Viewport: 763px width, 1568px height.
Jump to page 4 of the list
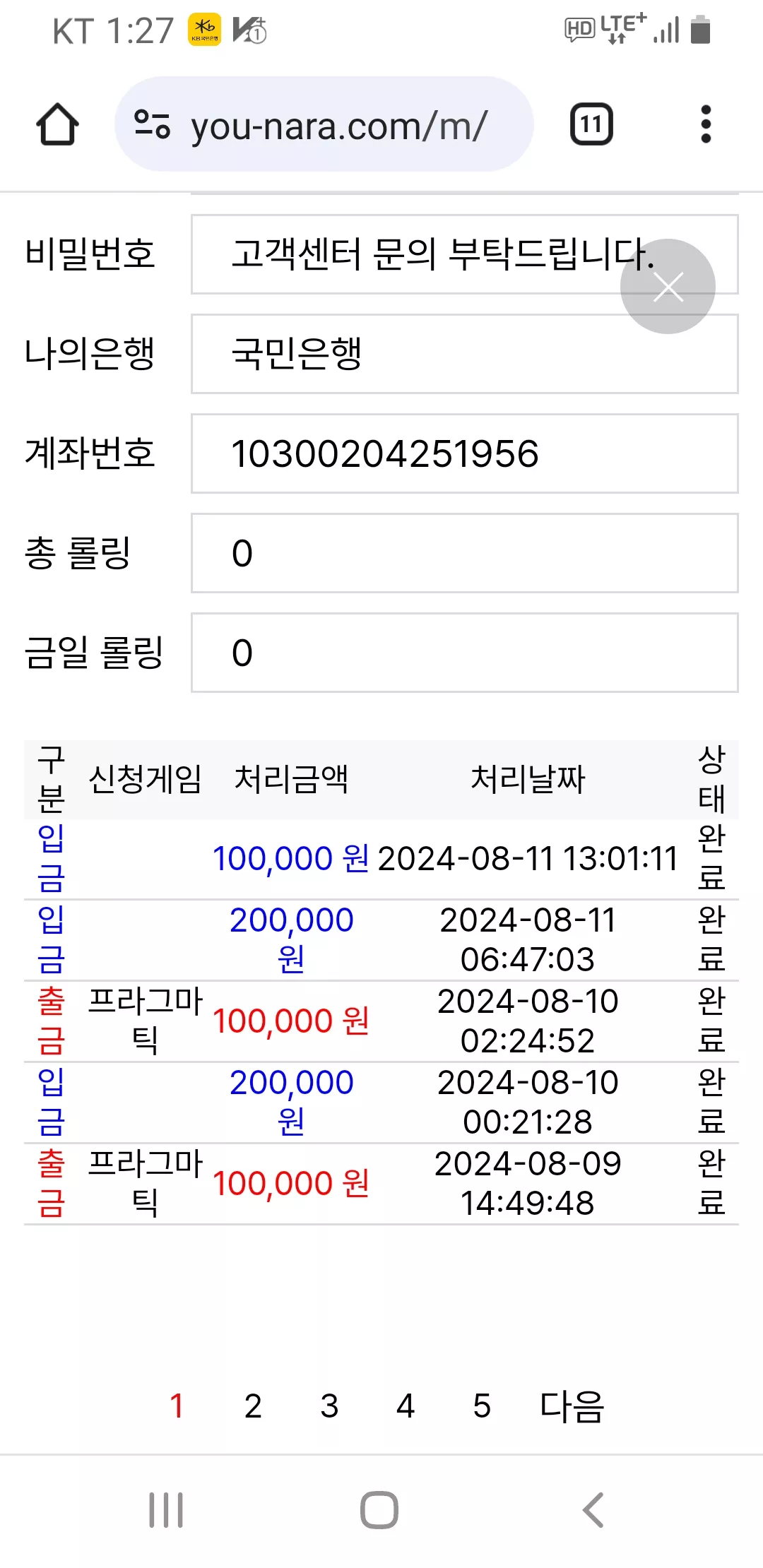[406, 1406]
